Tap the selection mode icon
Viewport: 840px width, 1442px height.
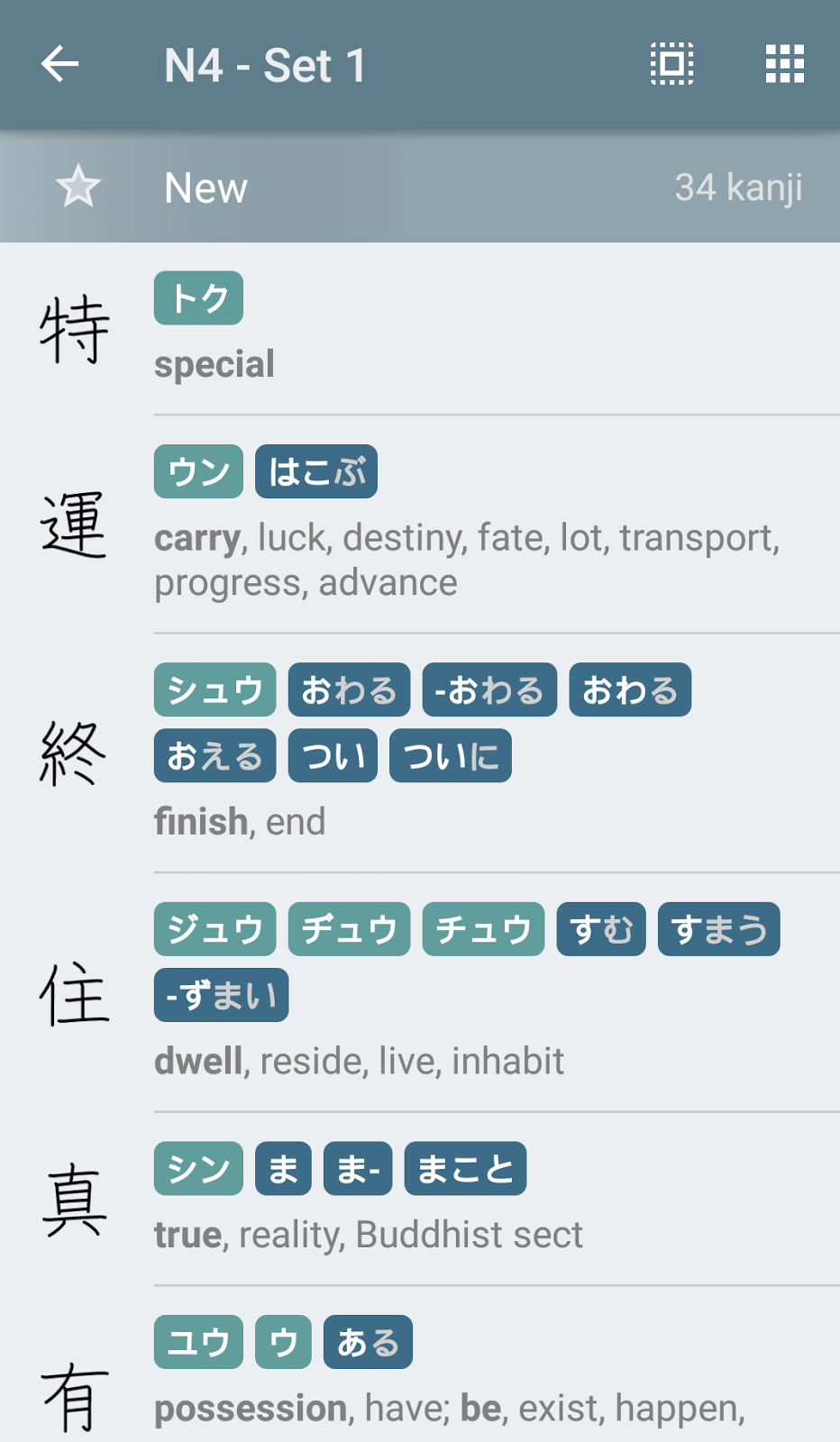[x=671, y=65]
